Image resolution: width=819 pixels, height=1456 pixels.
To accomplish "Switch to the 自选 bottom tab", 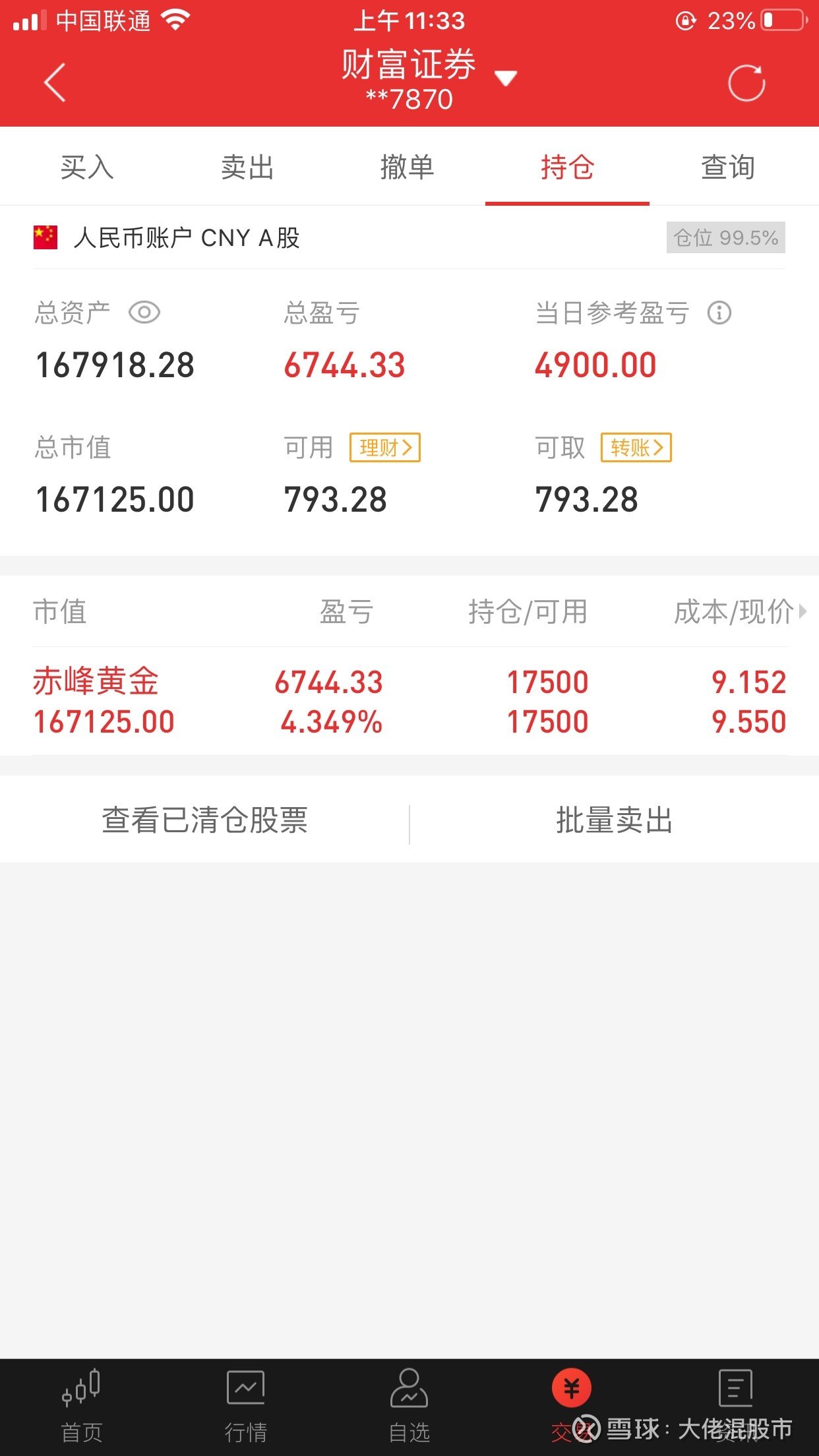I will [x=409, y=1405].
